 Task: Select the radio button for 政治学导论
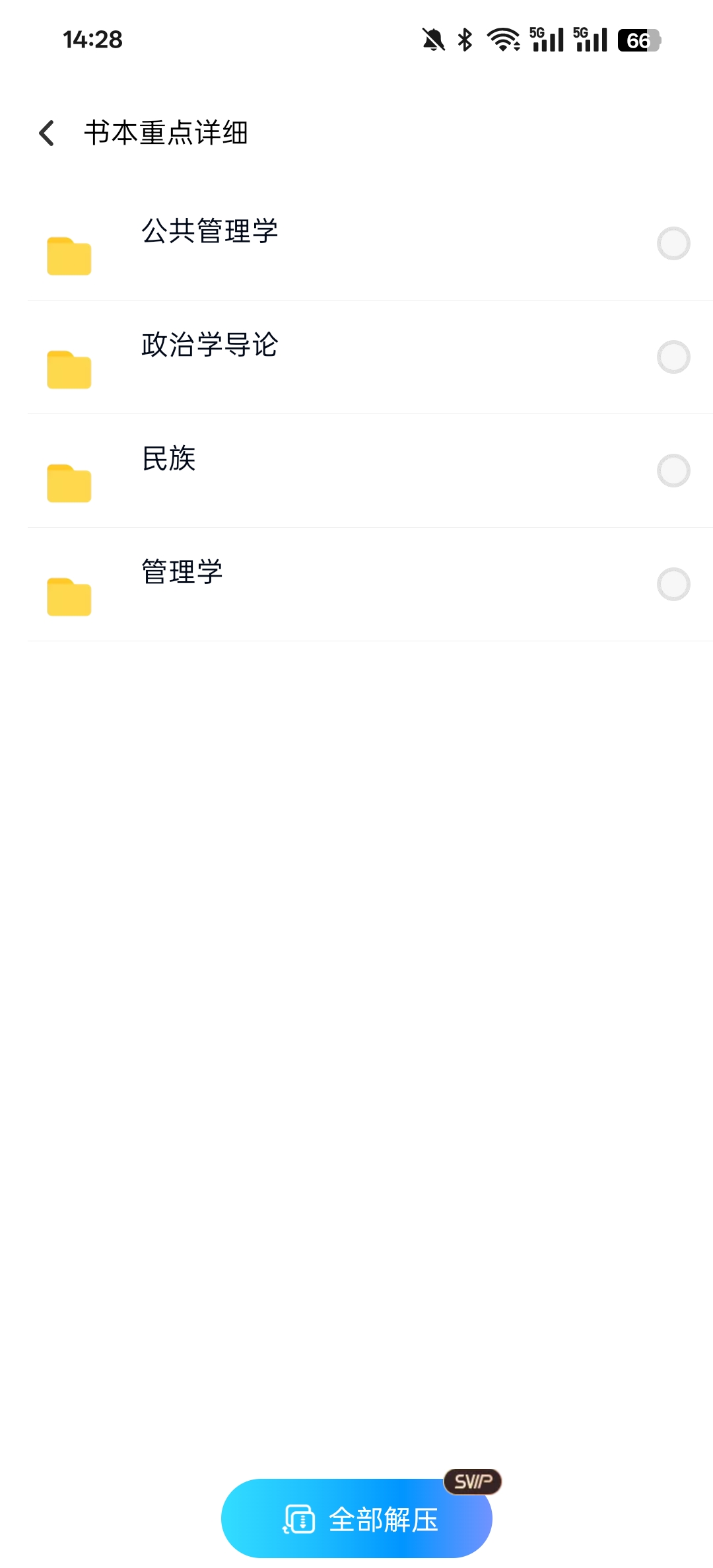click(673, 357)
